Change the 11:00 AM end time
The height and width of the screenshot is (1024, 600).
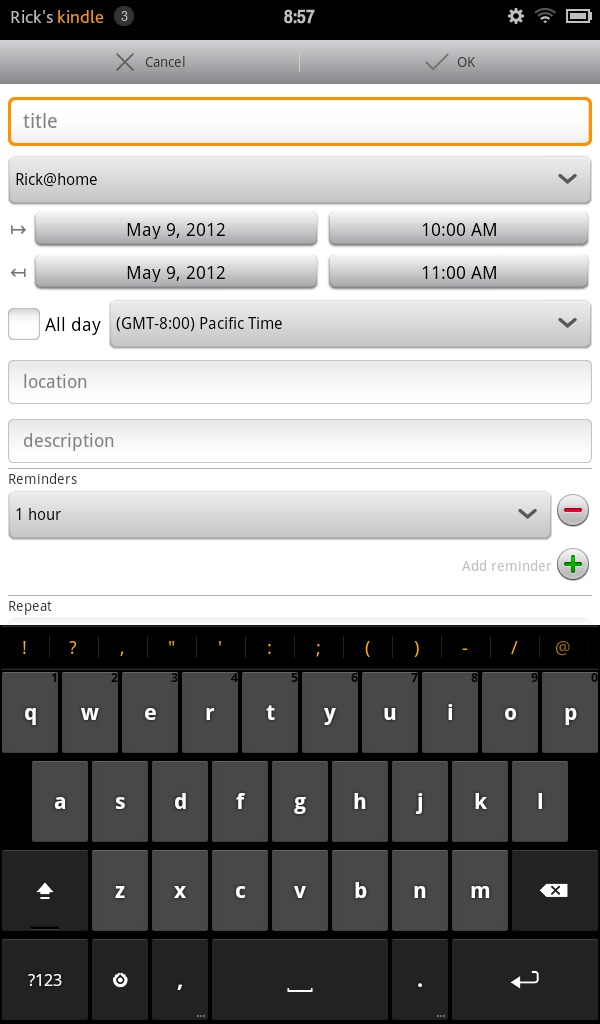(x=459, y=272)
